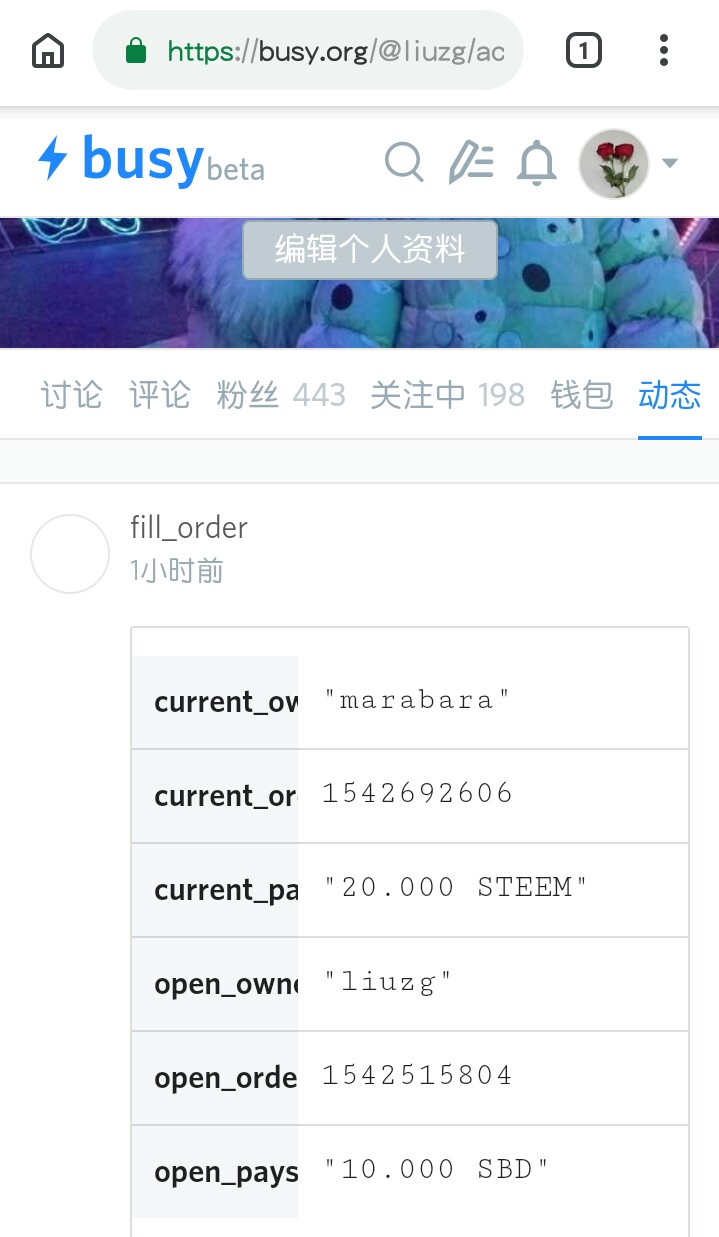Open the 关注中 198 following tab
The height and width of the screenshot is (1237, 719).
point(447,395)
